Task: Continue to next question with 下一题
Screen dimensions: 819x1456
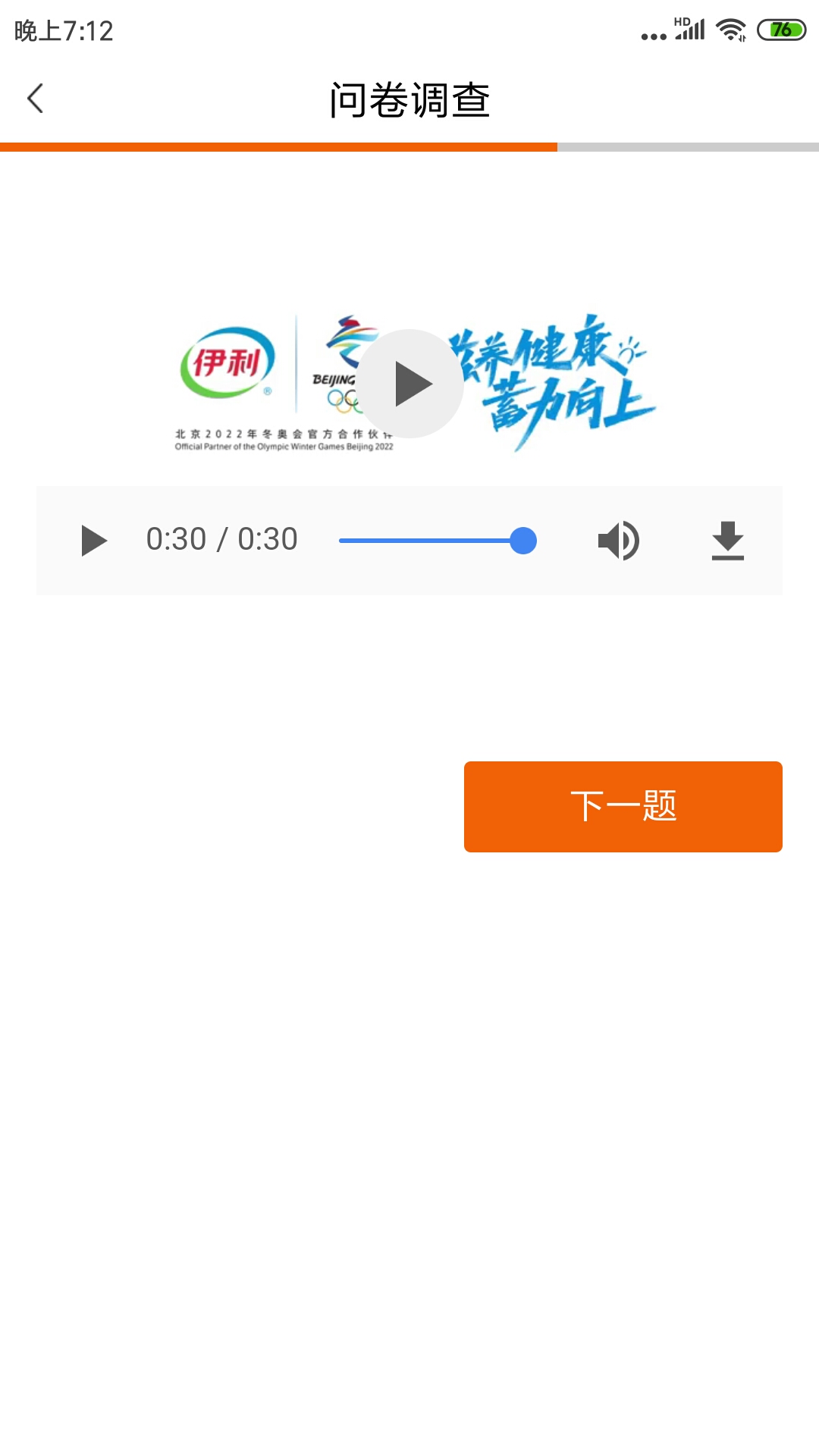Action: (x=623, y=806)
